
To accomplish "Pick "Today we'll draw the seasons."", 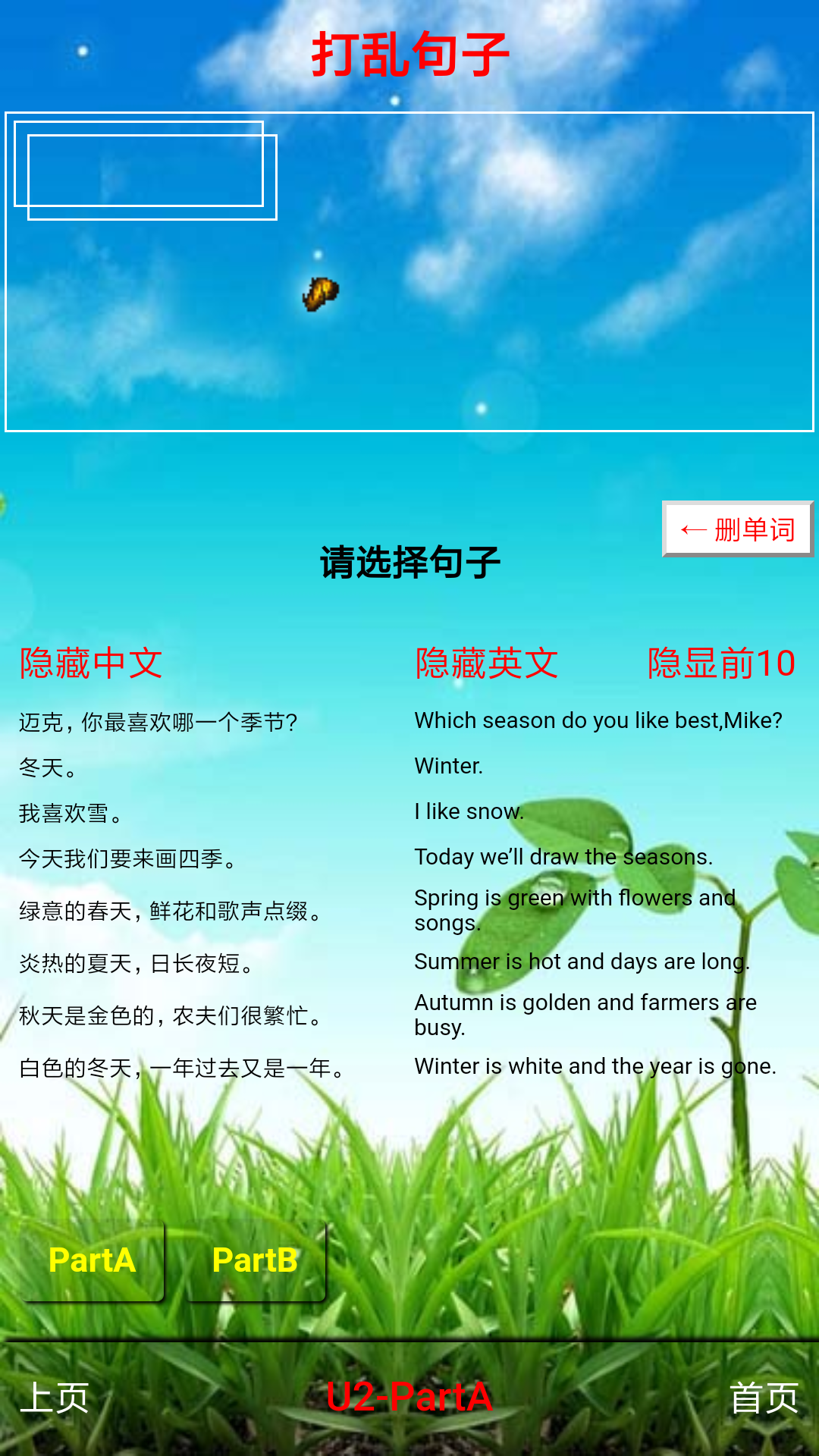I will point(563,857).
